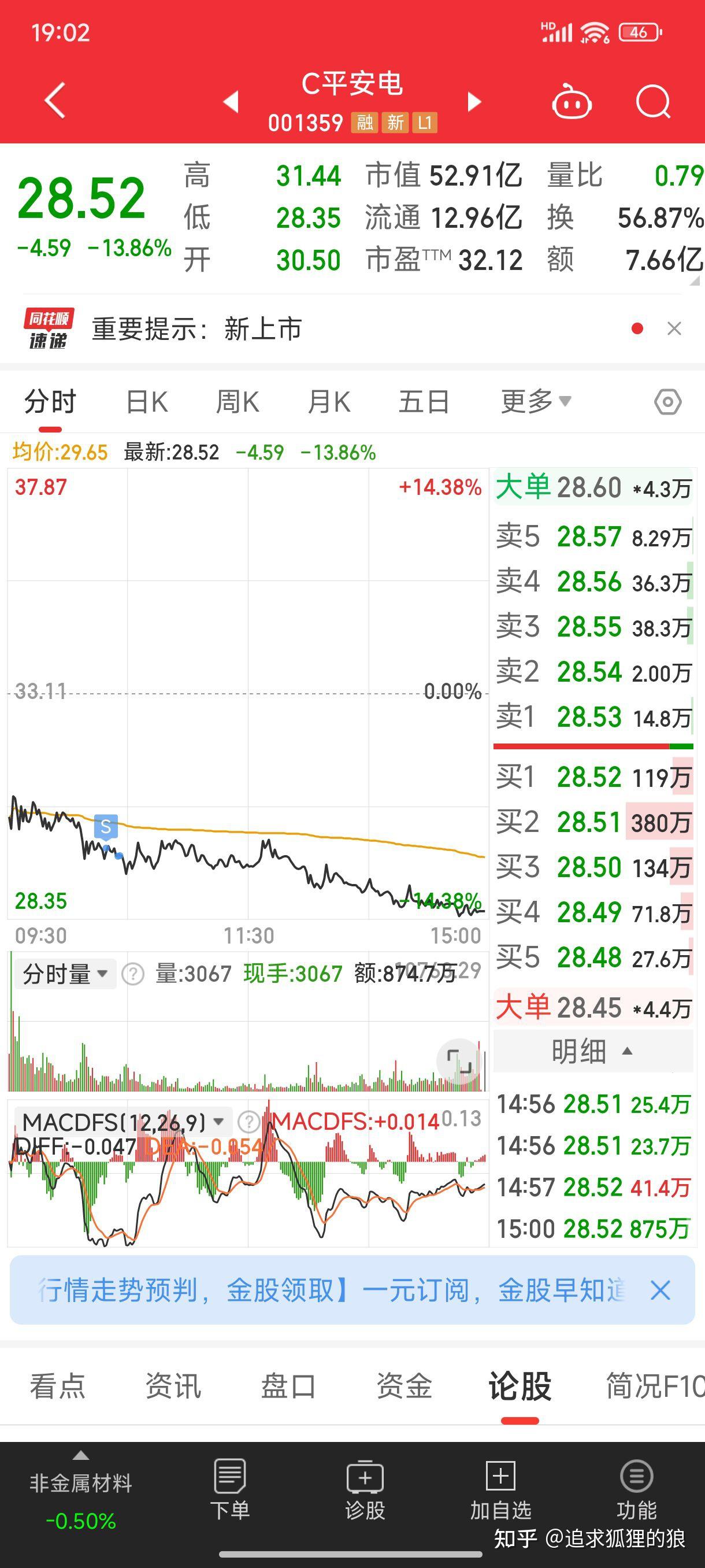Screen dimensions: 705x1568
Task: Switch to the 周K chart tab
Action: click(238, 402)
